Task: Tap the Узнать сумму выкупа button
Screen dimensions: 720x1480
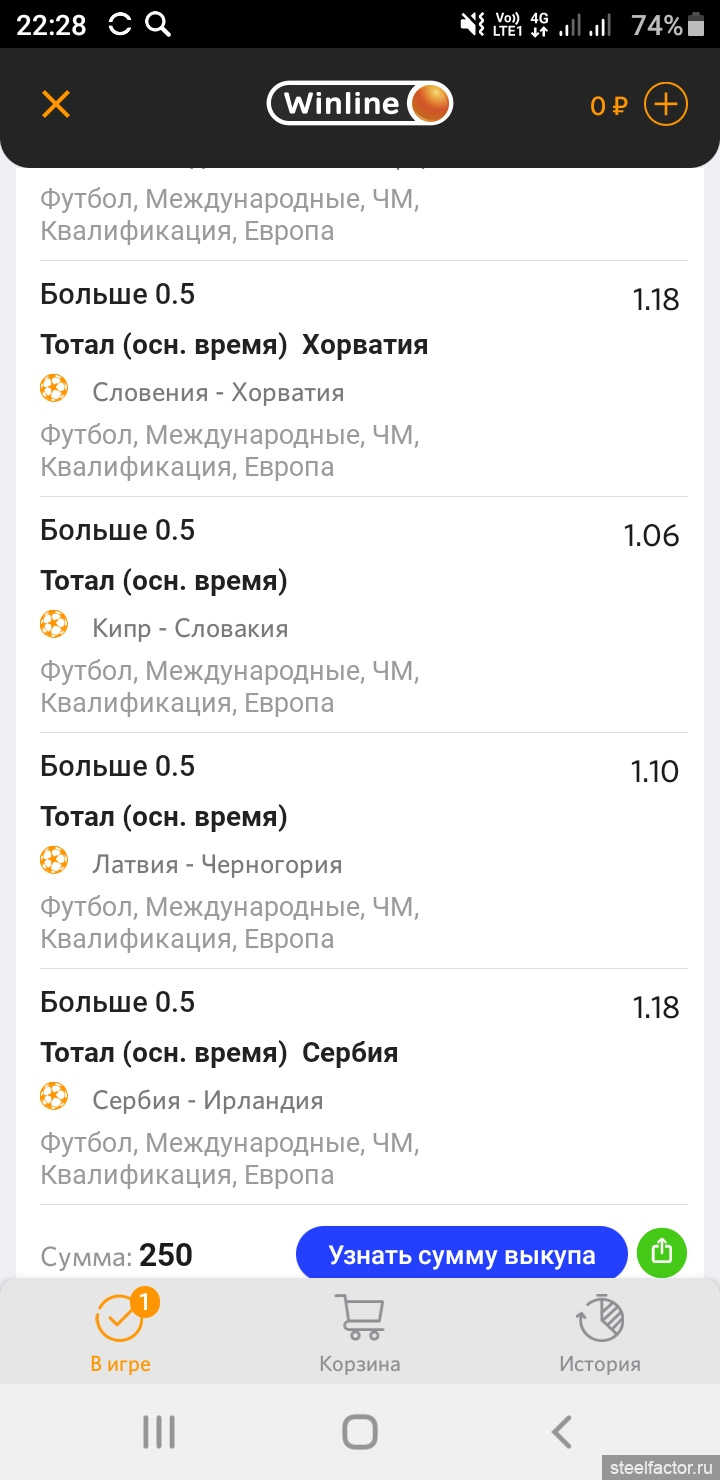Action: (461, 1254)
